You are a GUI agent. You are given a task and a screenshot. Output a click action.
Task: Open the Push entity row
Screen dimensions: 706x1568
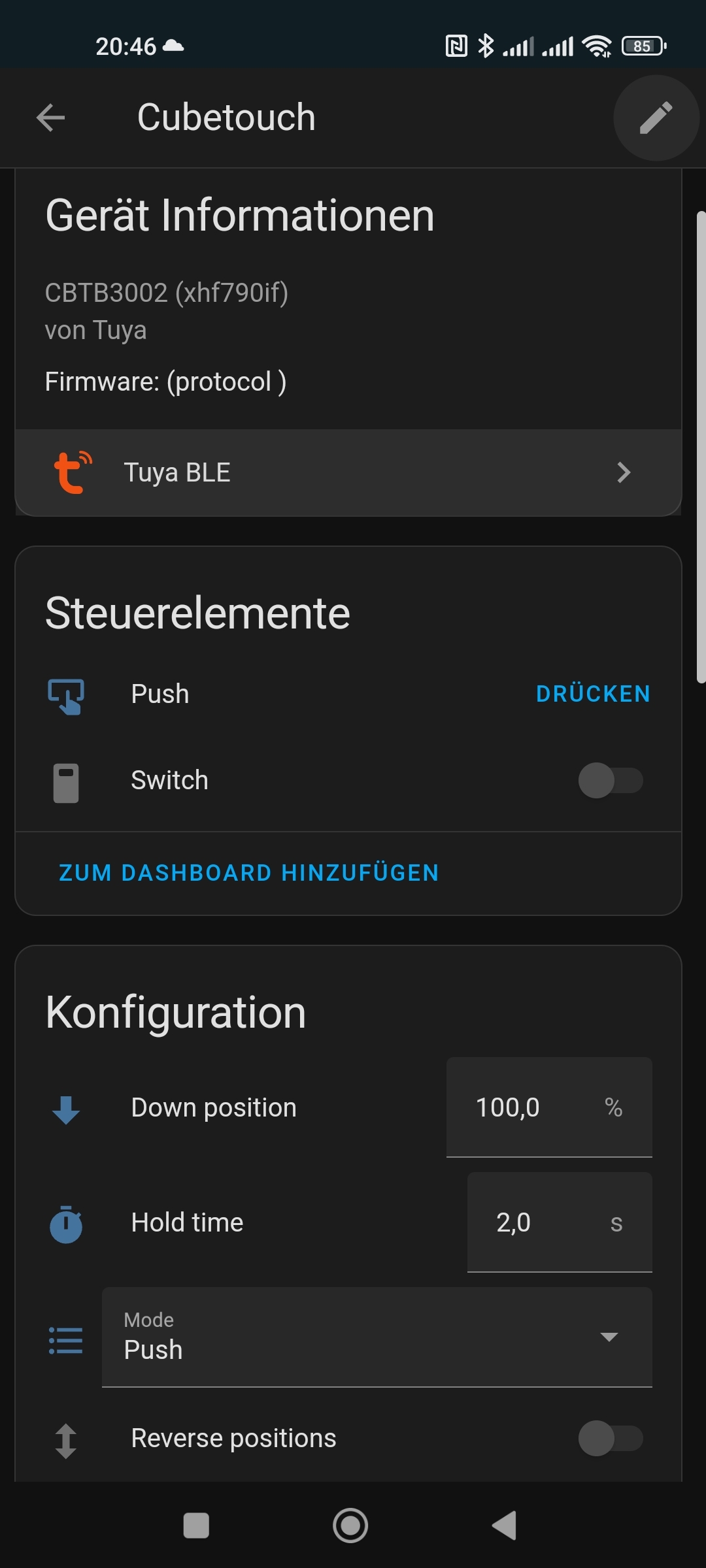[x=160, y=694]
